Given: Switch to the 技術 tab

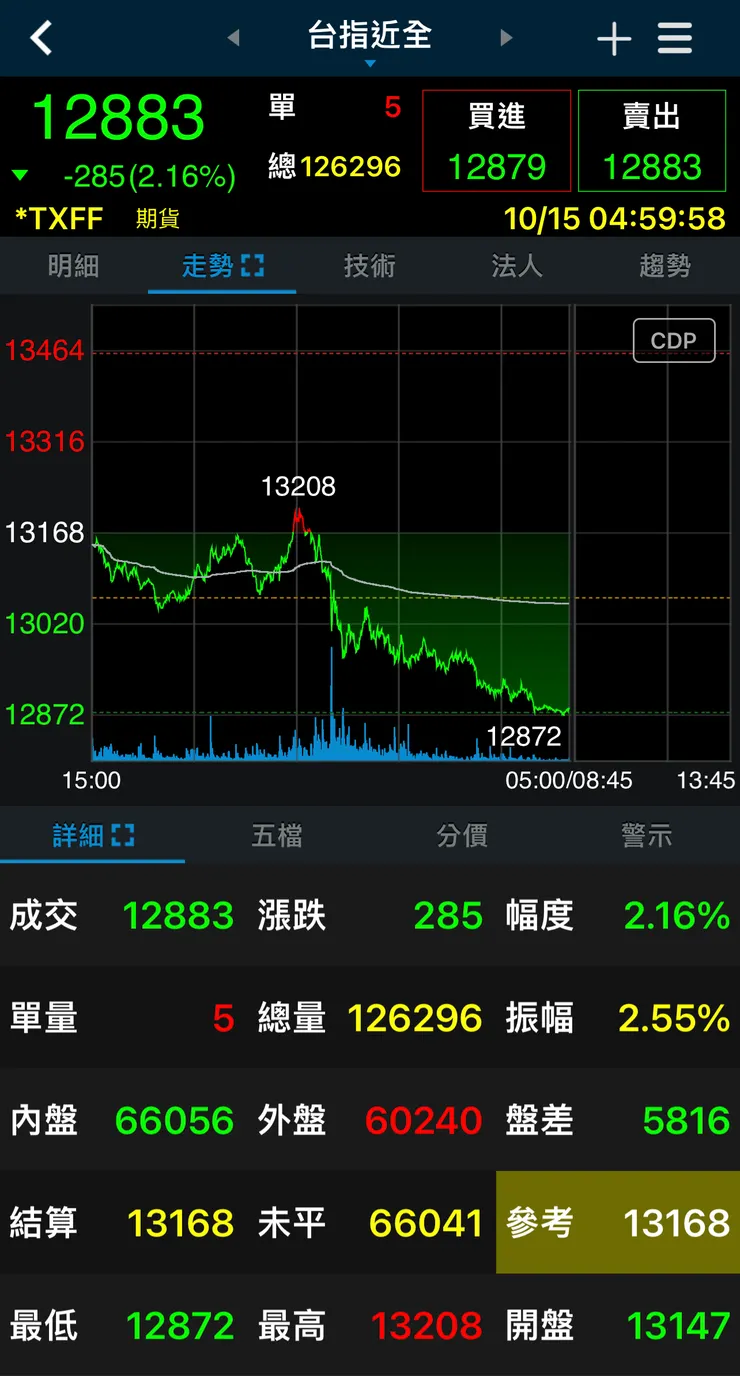Looking at the screenshot, I should tap(370, 266).
